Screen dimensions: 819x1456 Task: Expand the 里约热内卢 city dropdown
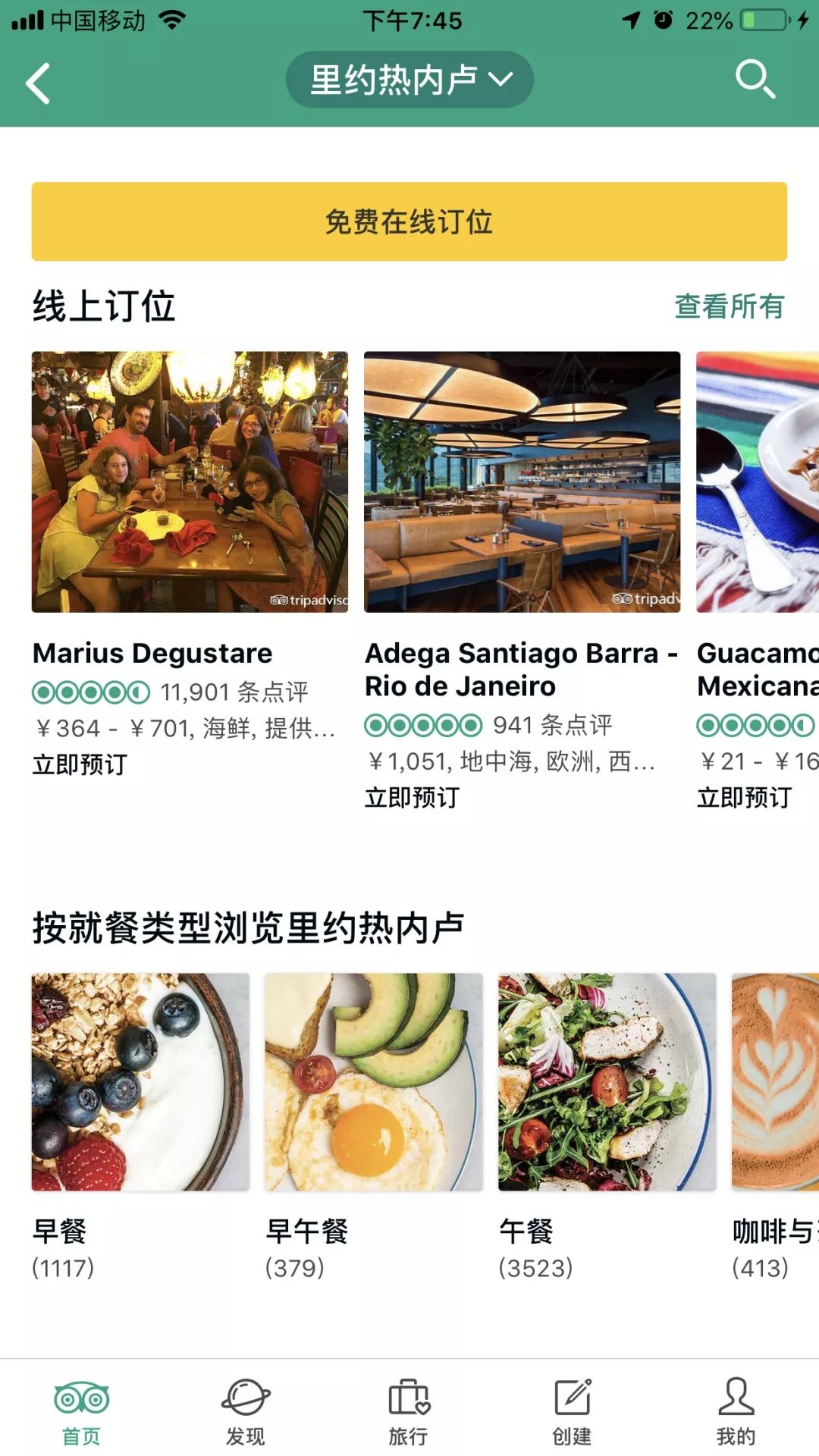coord(409,80)
